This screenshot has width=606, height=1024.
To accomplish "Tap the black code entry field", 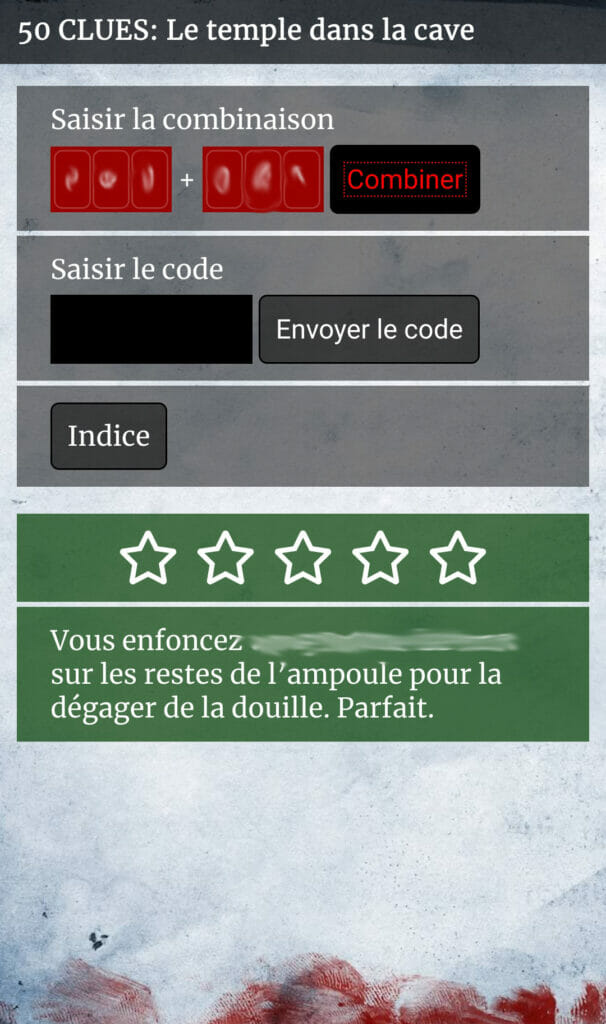I will (151, 329).
